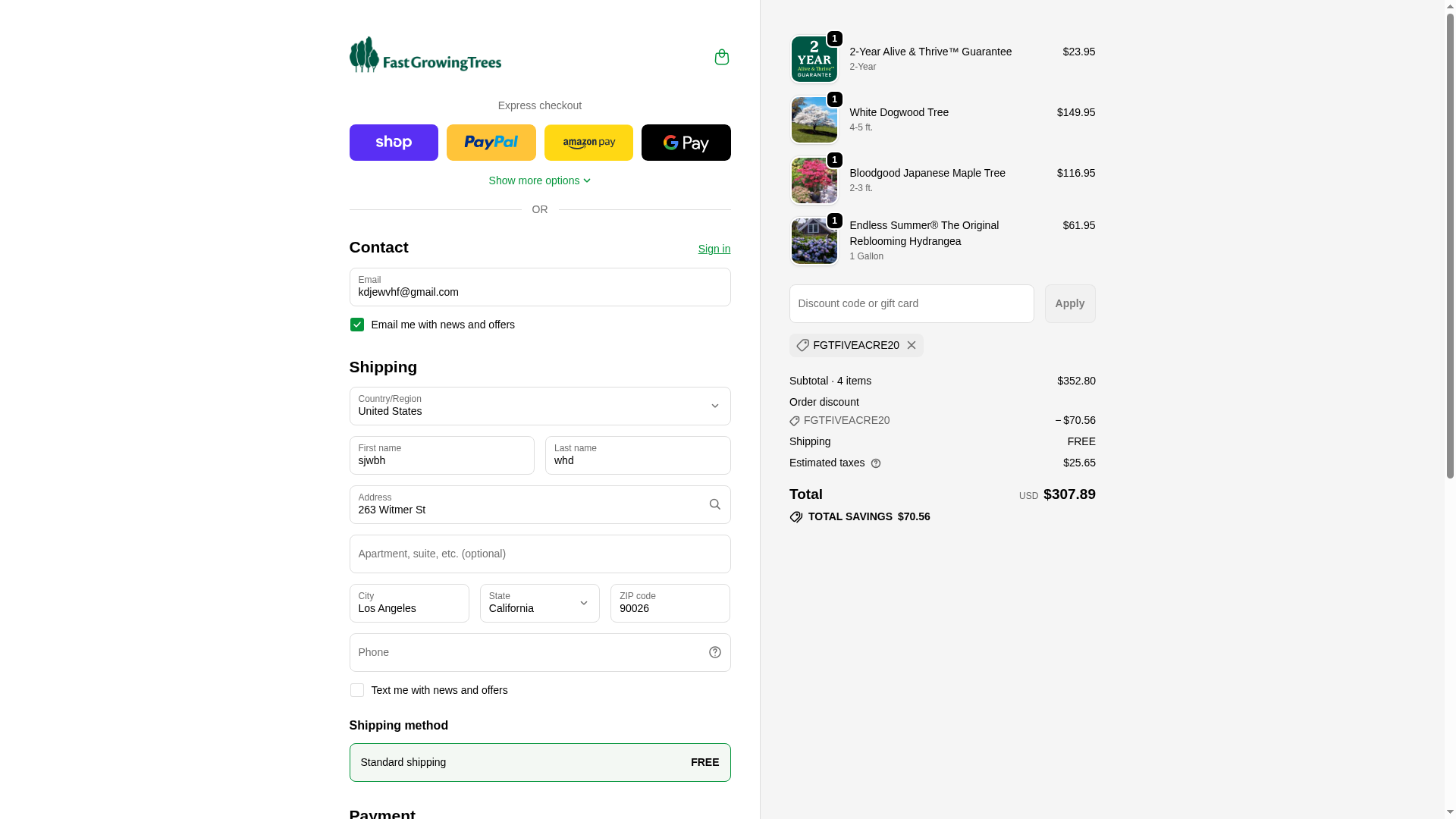
Task: Tap the Phone number field
Action: tap(523, 653)
